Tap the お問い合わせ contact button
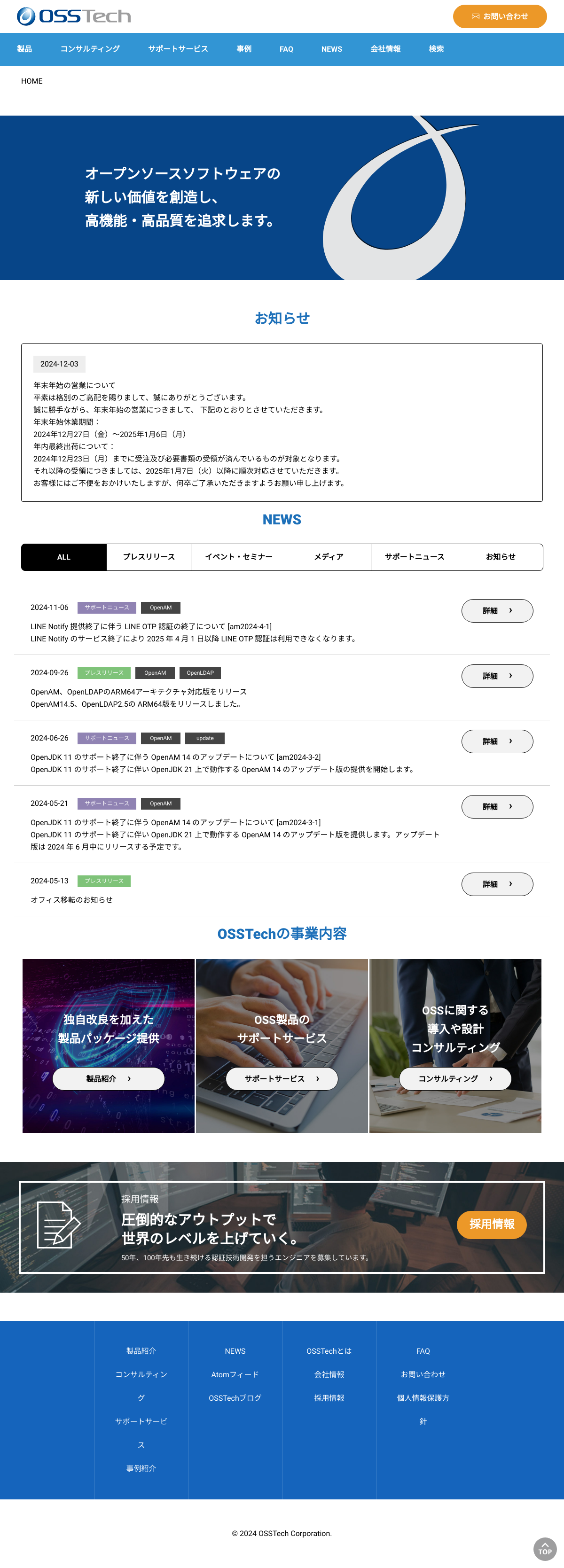The image size is (564, 1568). point(500,16)
